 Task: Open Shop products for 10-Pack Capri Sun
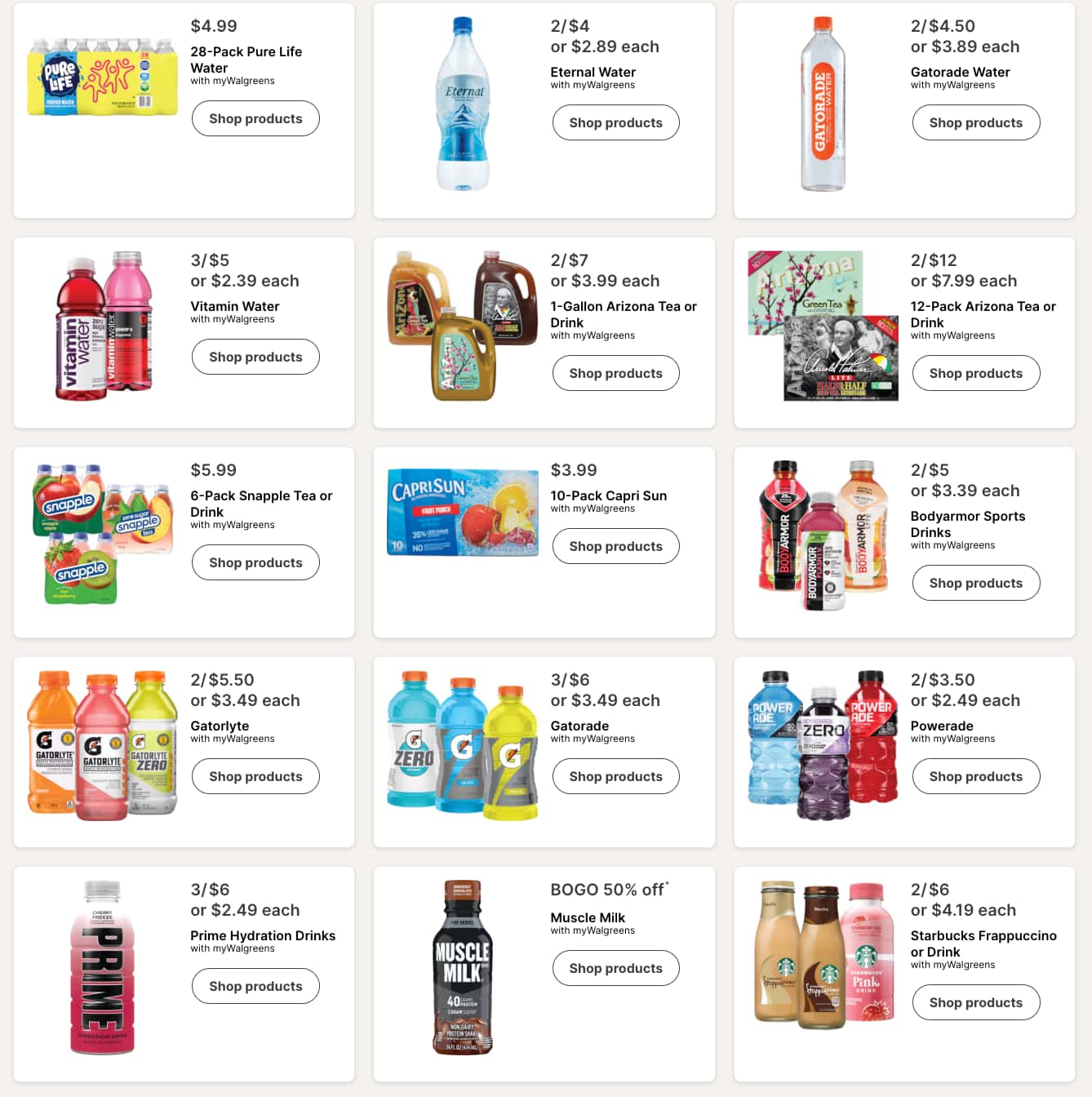coord(615,546)
